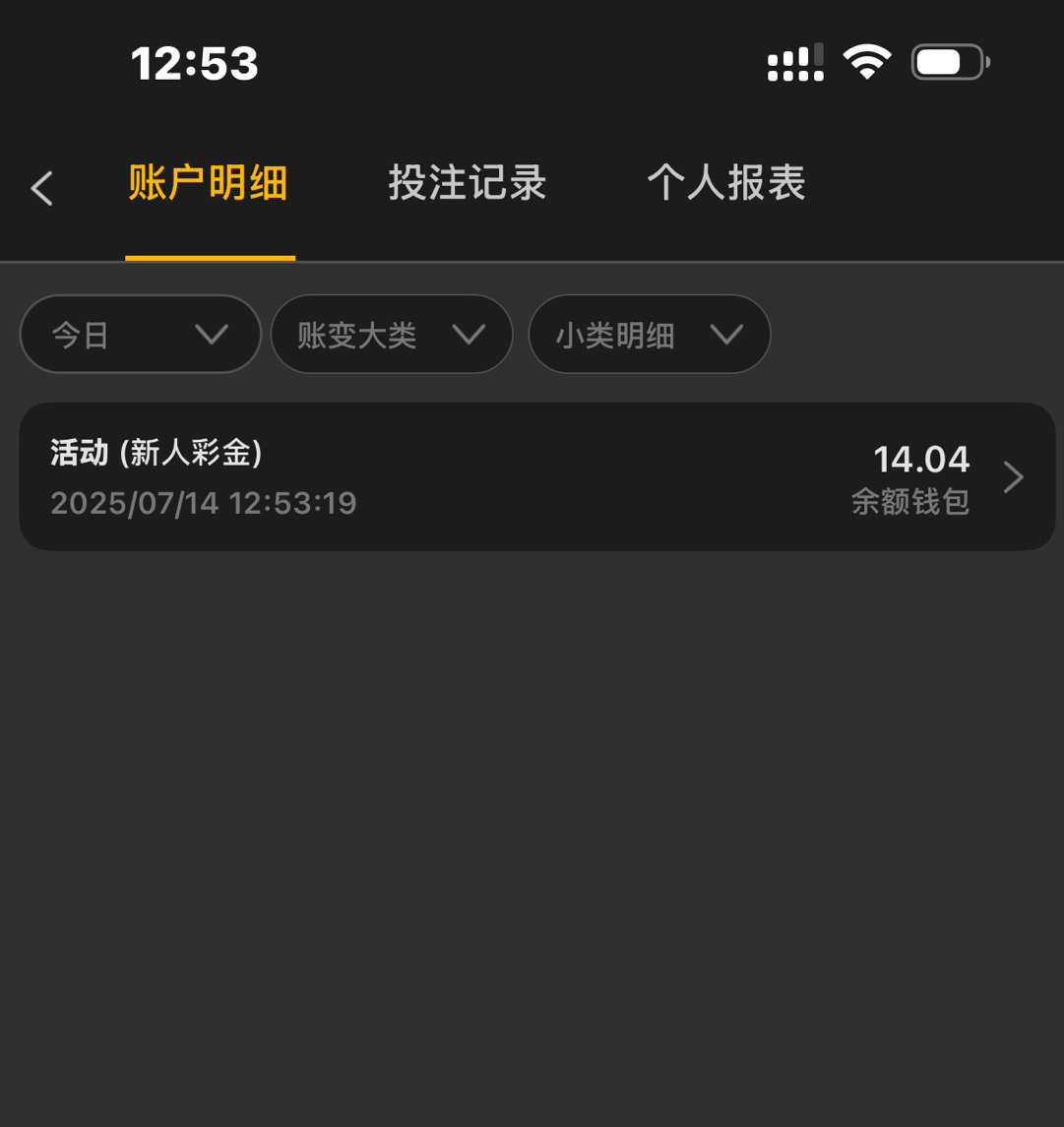This screenshot has height=1127, width=1064.
Task: Open the 账变大类 category dropdown
Action: pos(391,335)
